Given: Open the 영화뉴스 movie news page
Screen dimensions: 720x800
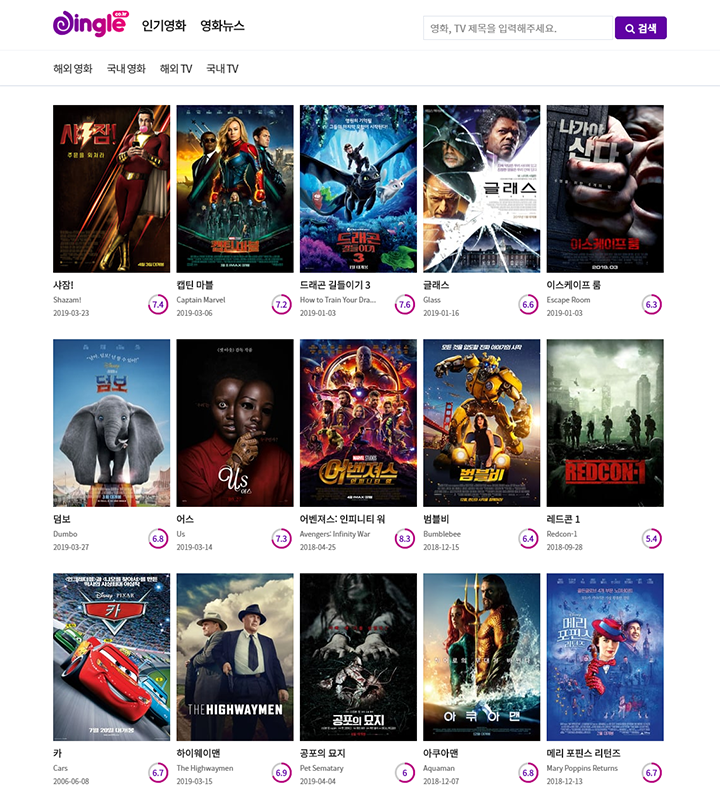Looking at the screenshot, I should point(222,26).
